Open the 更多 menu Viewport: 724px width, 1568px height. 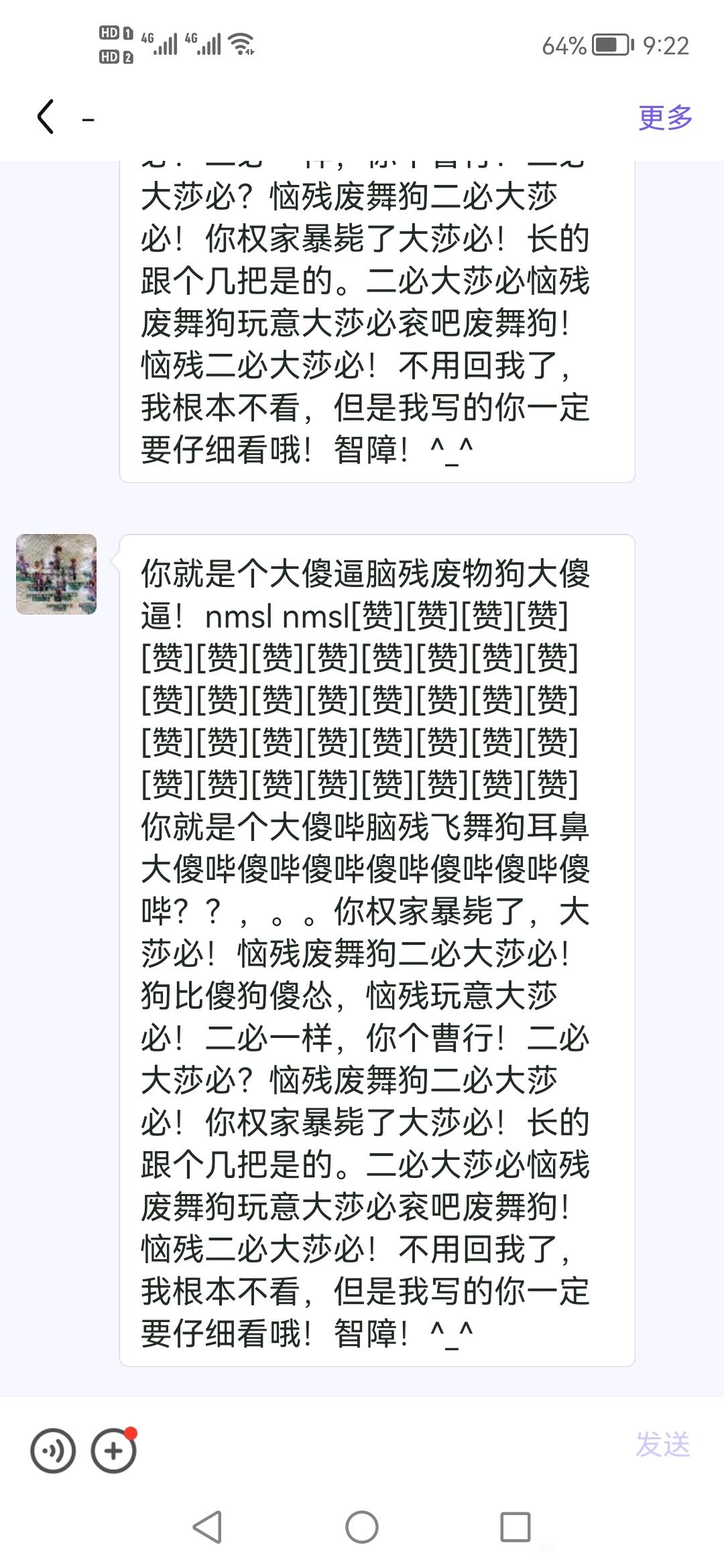665,117
